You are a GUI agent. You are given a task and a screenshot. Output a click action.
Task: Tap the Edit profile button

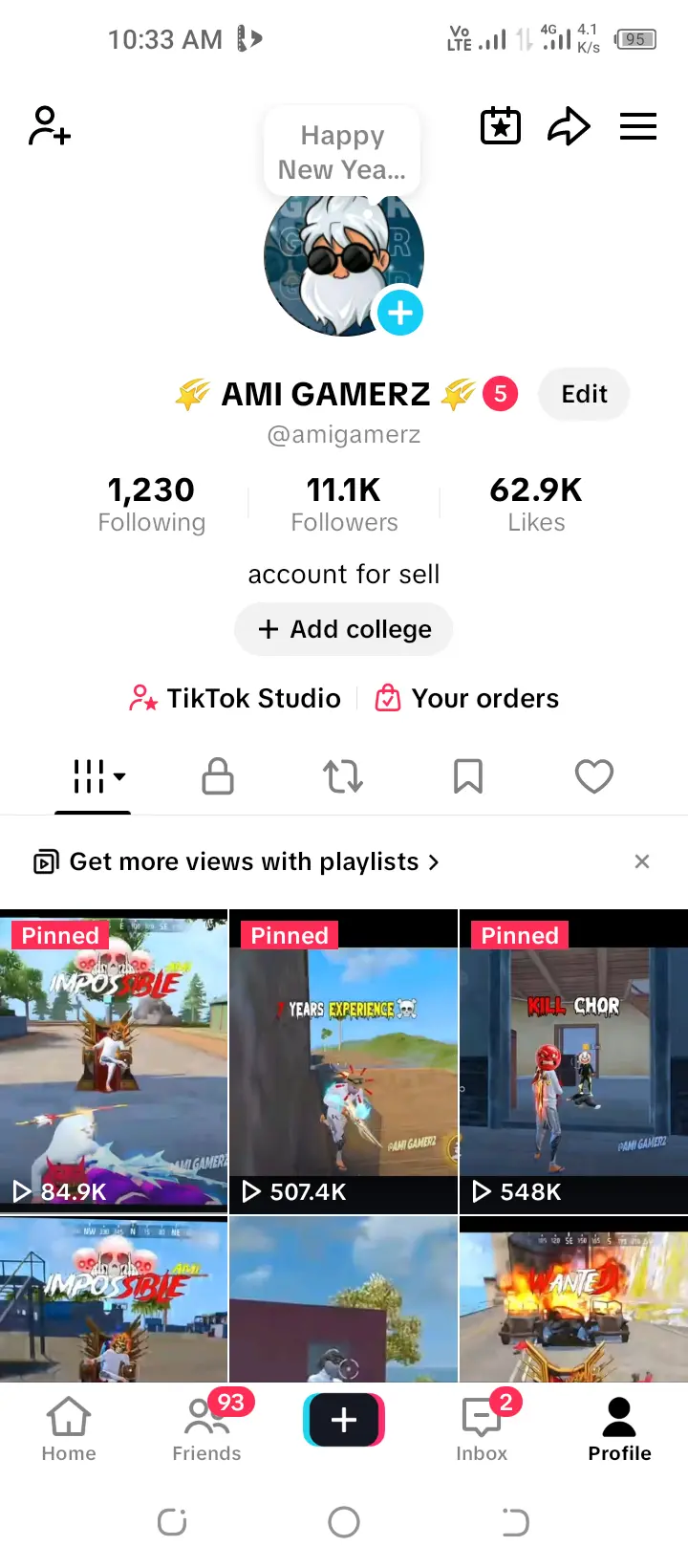584,394
